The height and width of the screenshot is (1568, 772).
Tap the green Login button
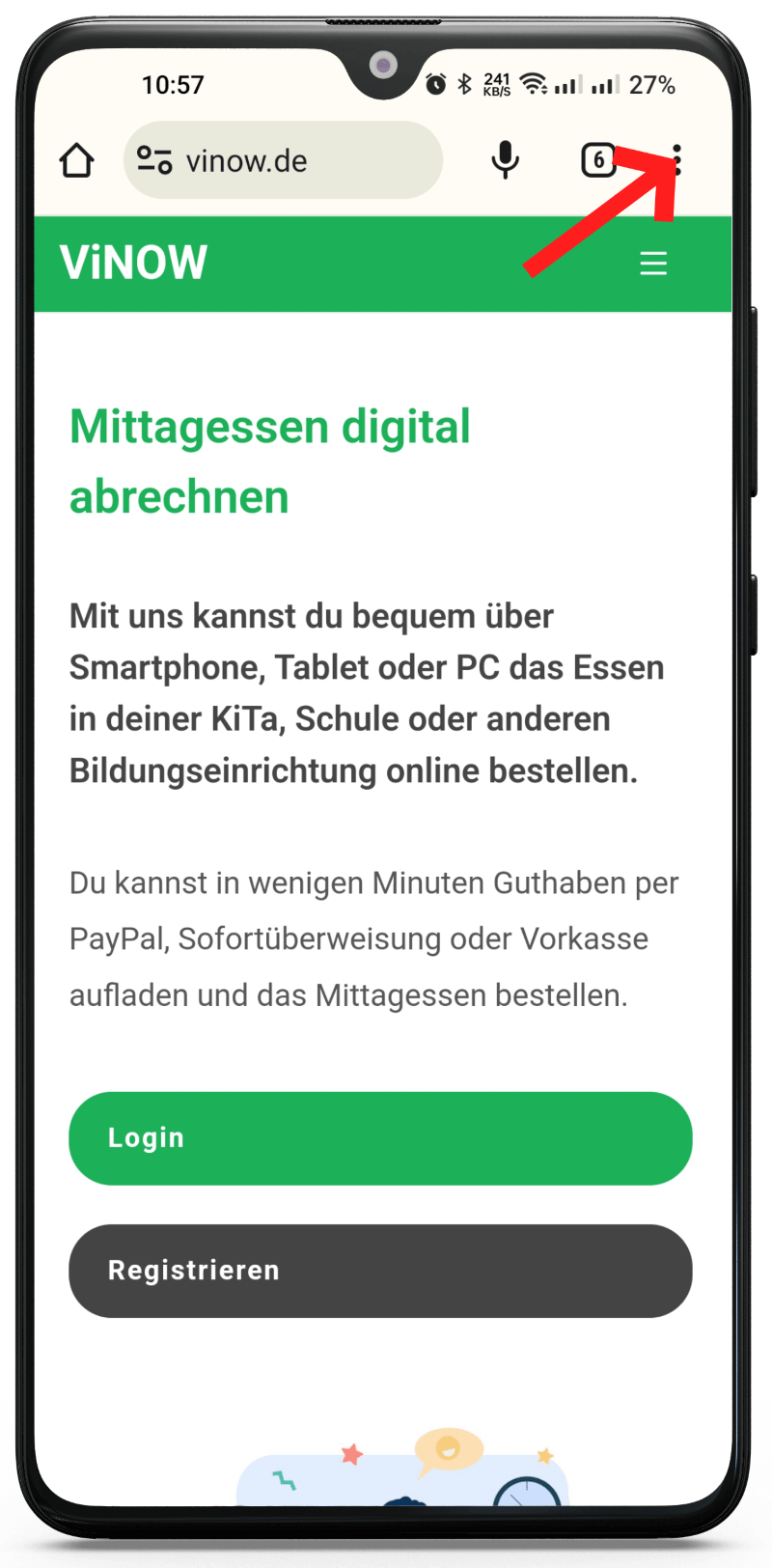coord(380,1138)
